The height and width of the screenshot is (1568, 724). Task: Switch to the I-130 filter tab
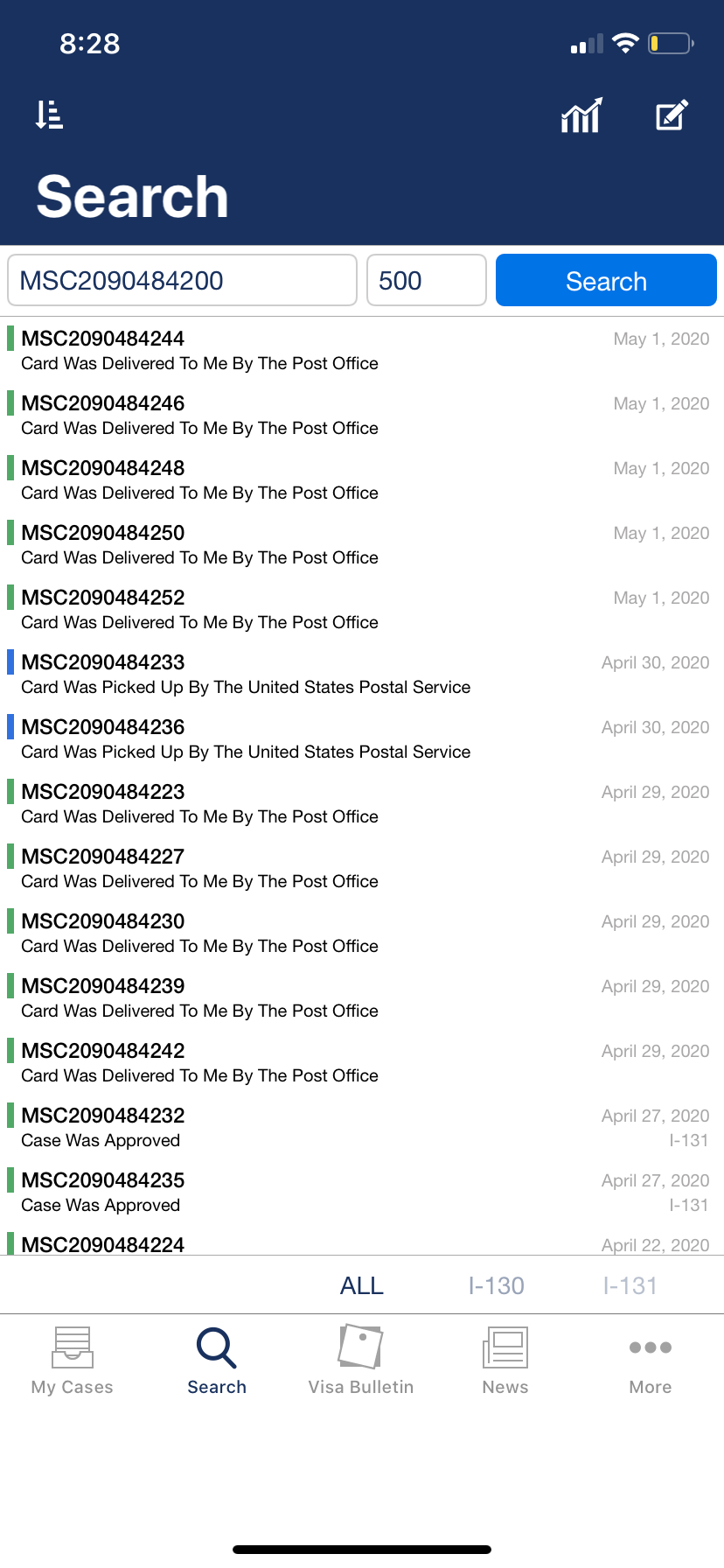tap(496, 1285)
